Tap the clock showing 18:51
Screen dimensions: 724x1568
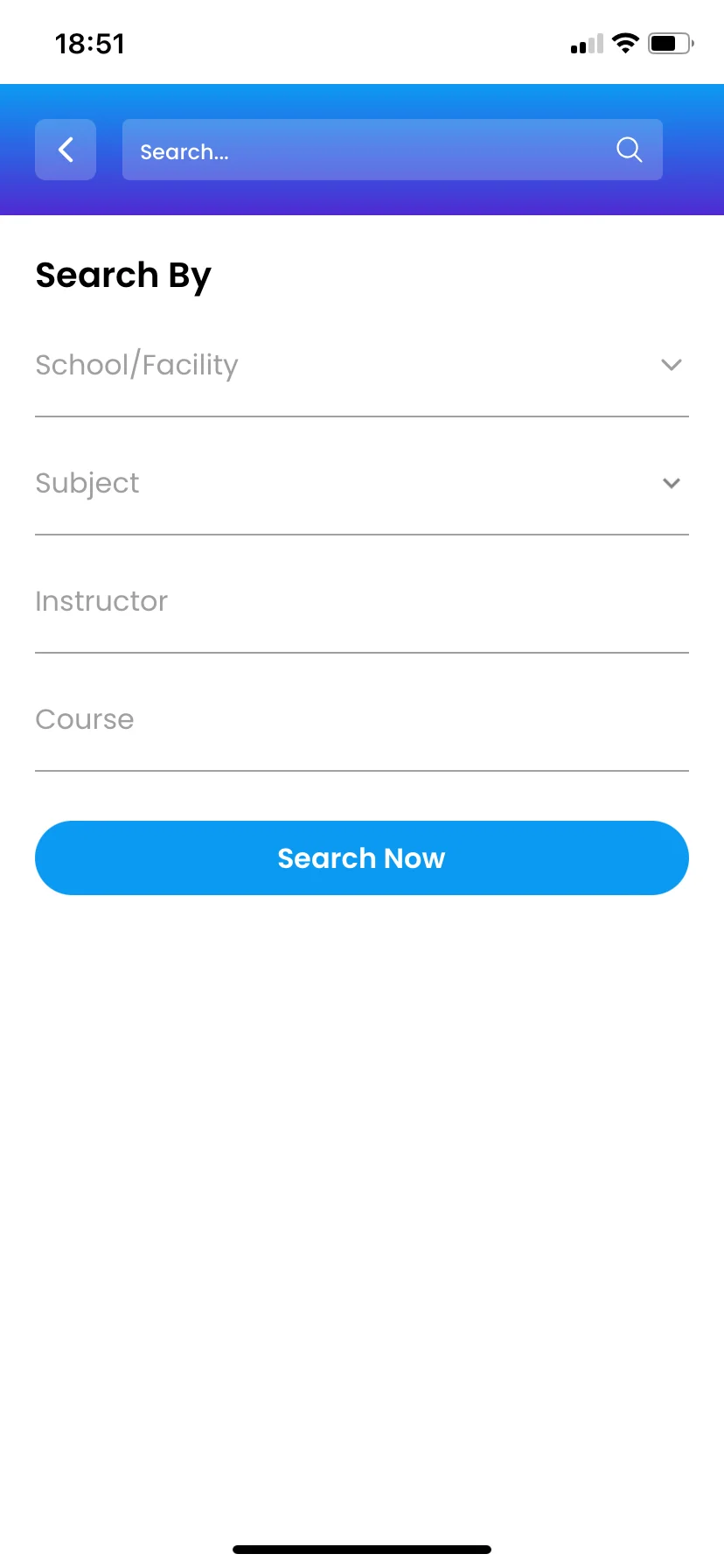point(90,42)
